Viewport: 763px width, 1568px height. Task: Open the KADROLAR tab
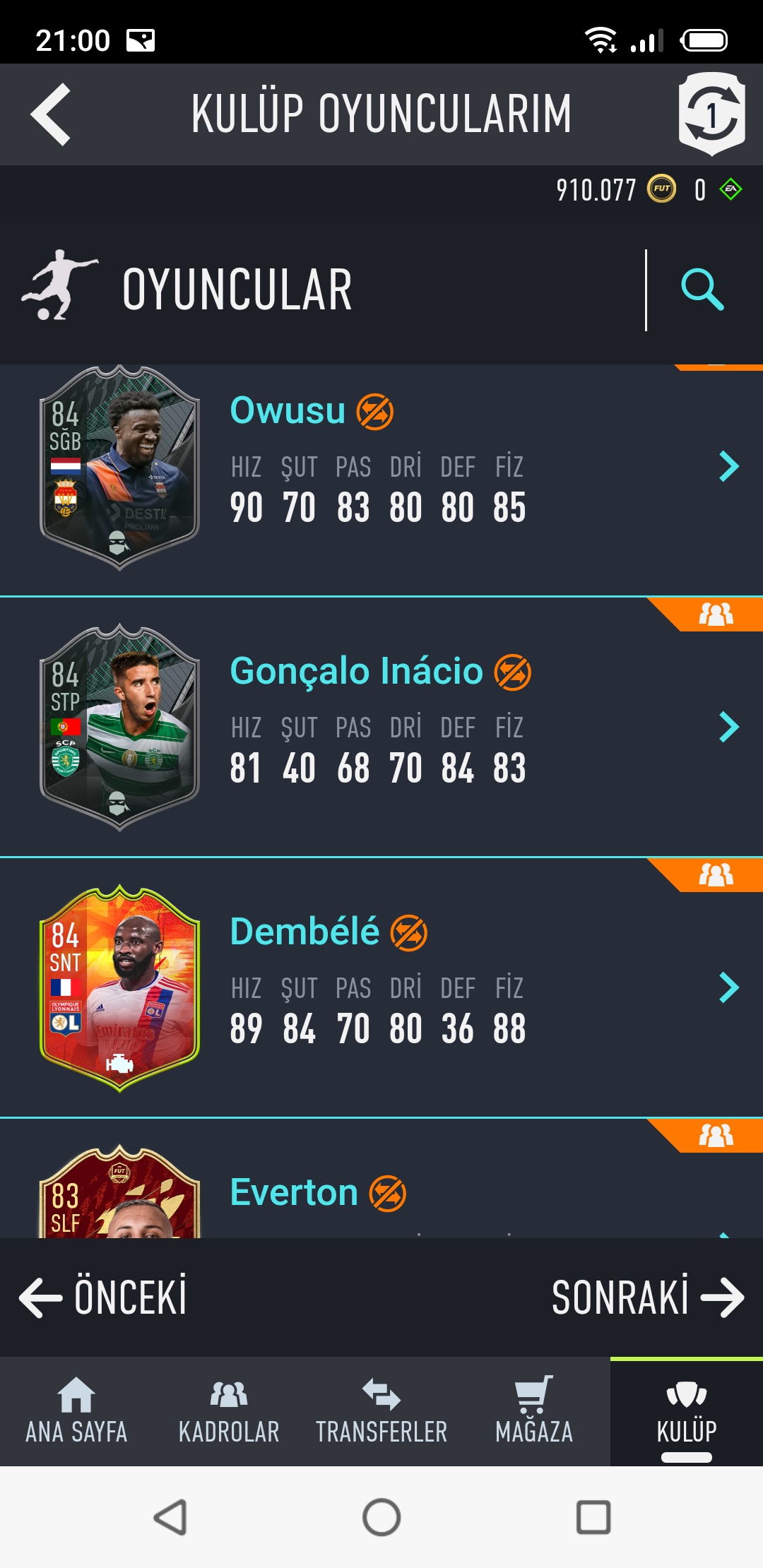229,1411
